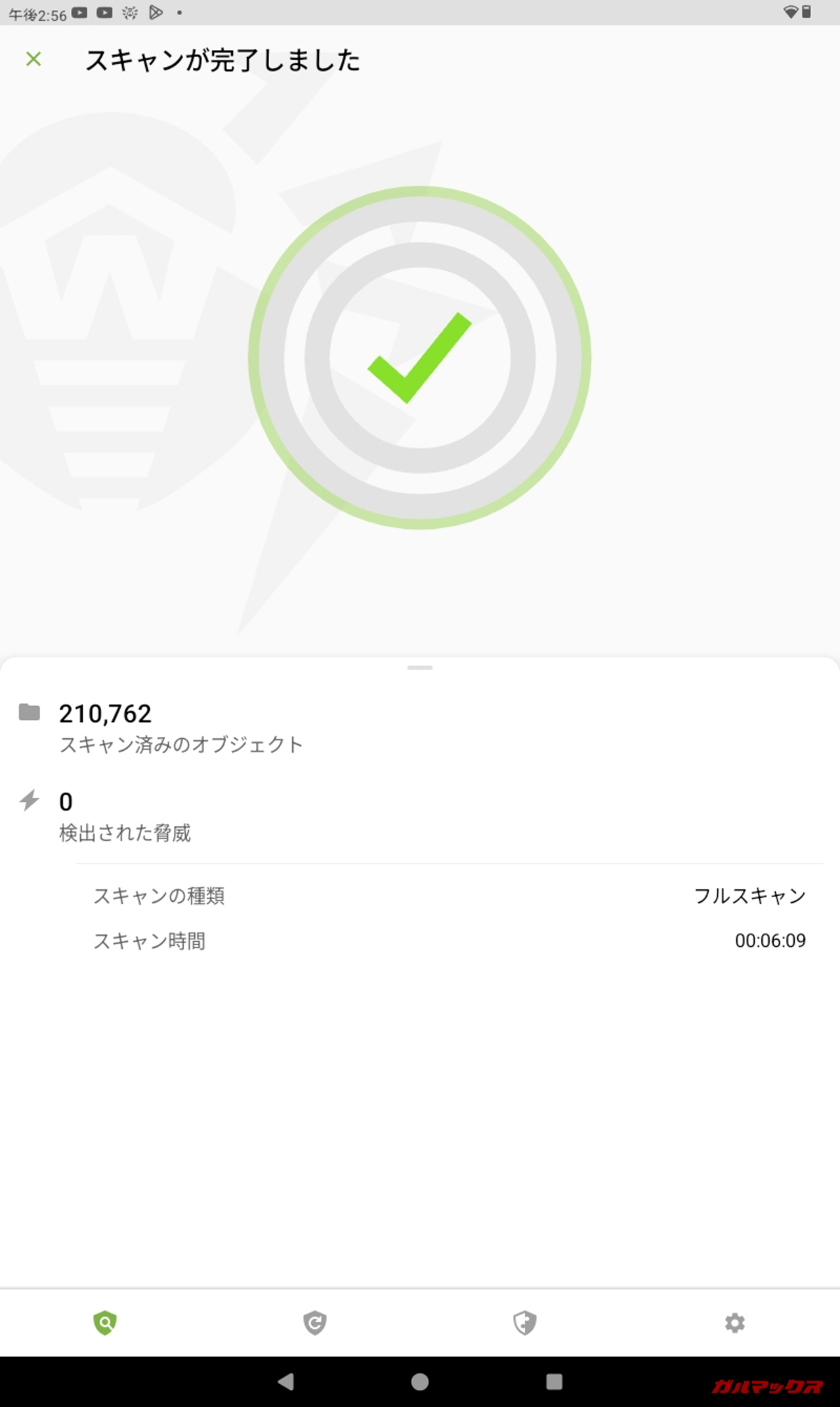Image resolution: width=840 pixels, height=1407 pixels.
Task: Close the scan completed screen
Action: point(33,59)
